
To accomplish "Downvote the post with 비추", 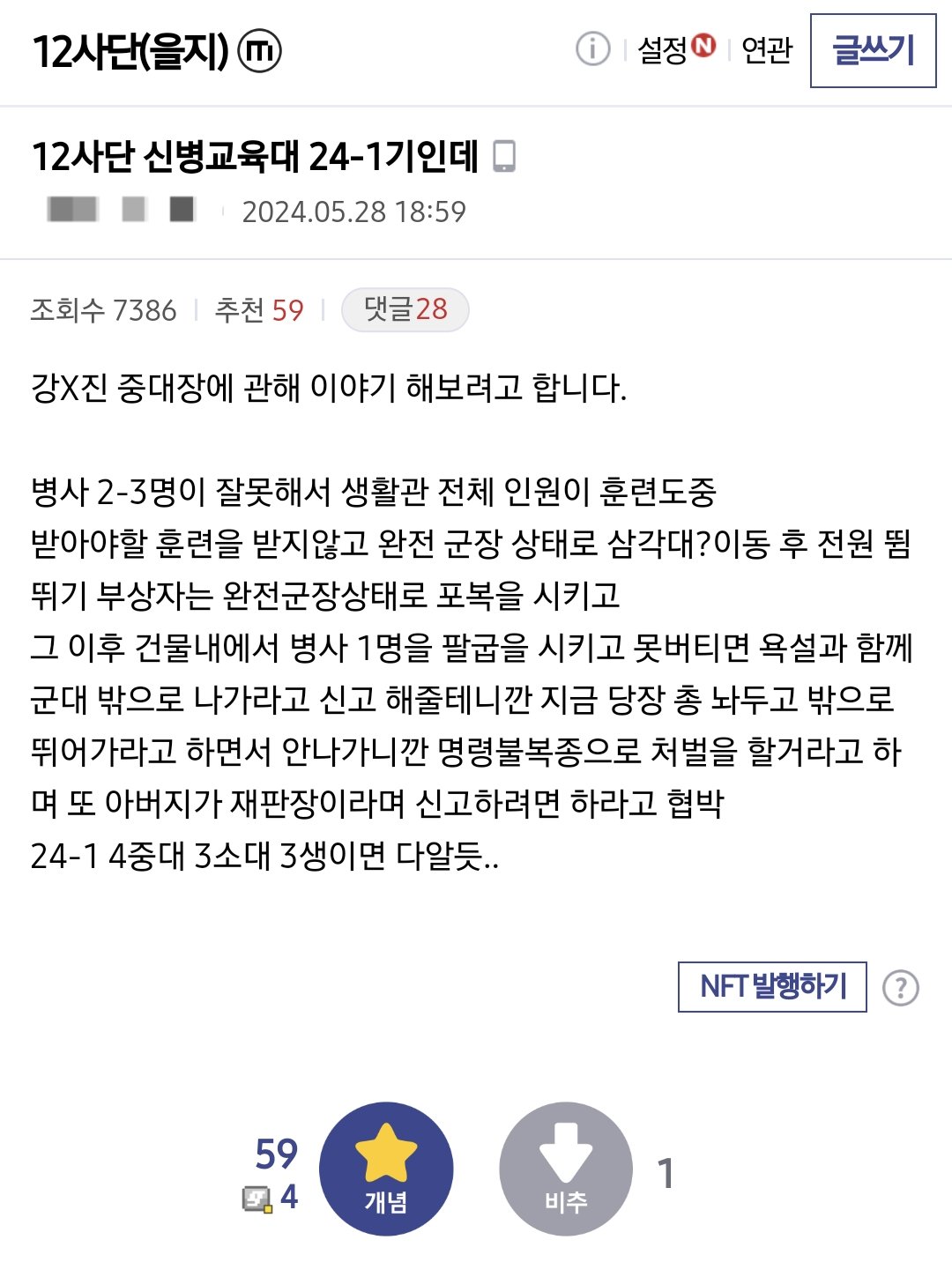I will [566, 1169].
